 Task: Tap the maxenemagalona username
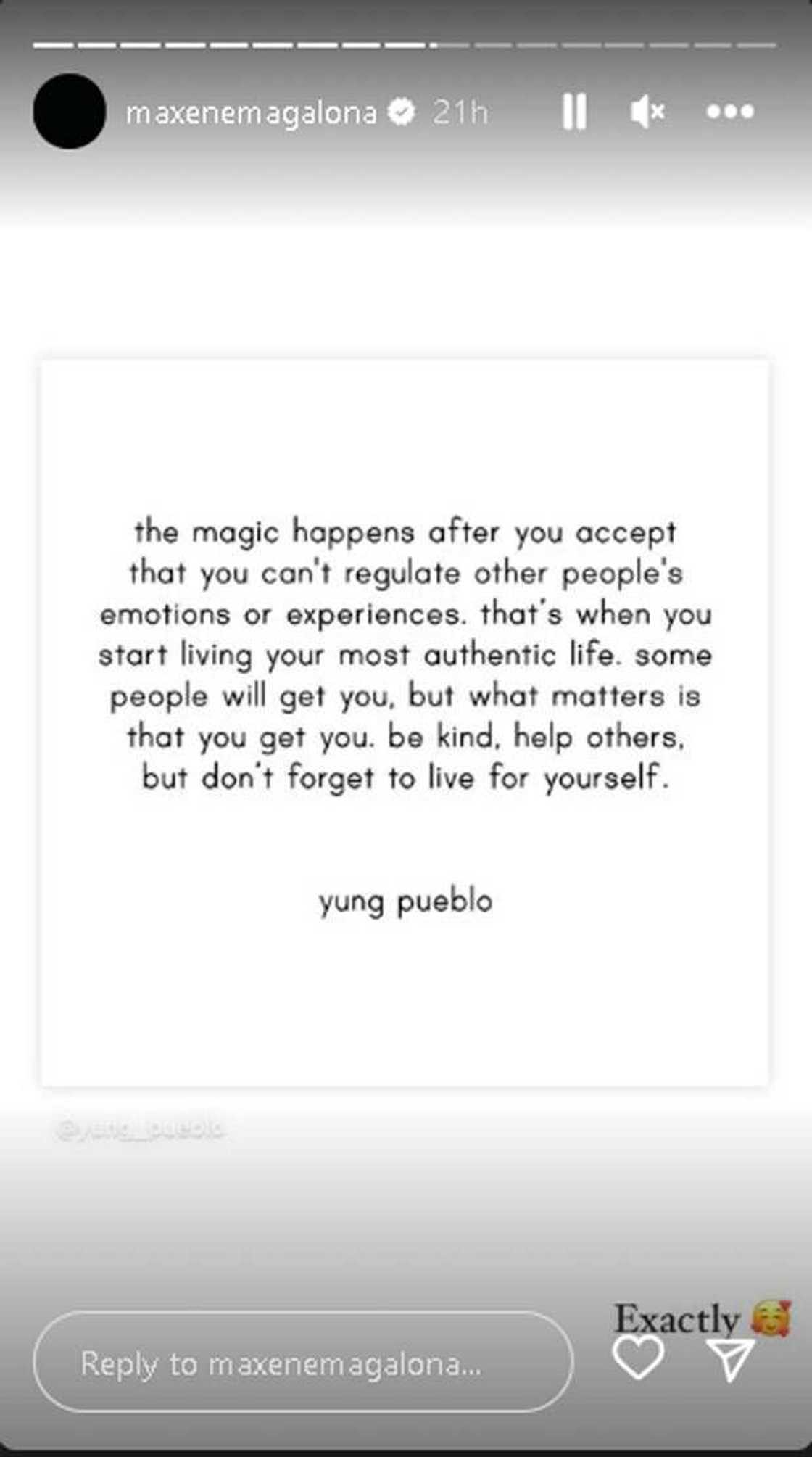251,112
